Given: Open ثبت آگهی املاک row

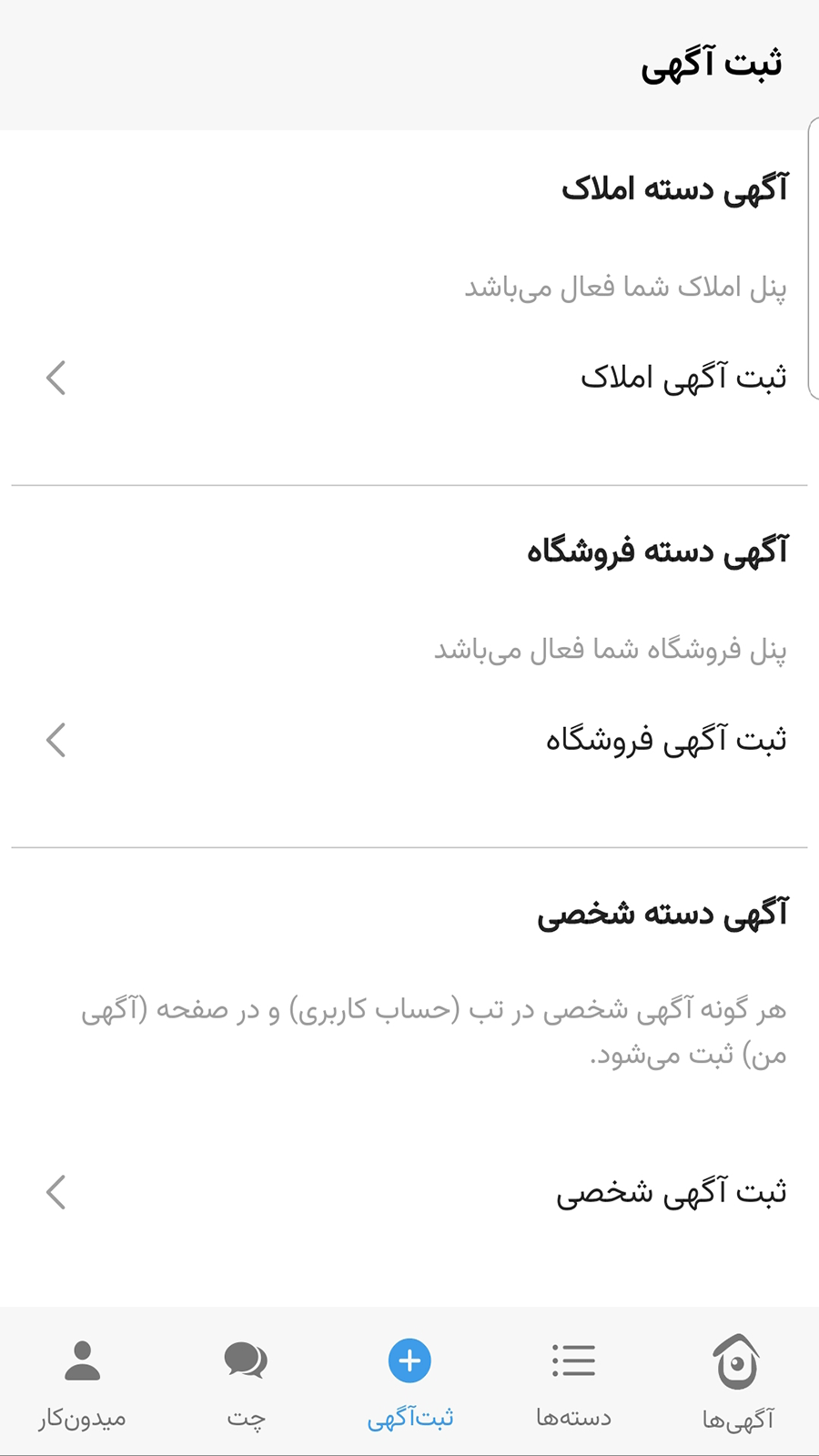Looking at the screenshot, I should [409, 378].
